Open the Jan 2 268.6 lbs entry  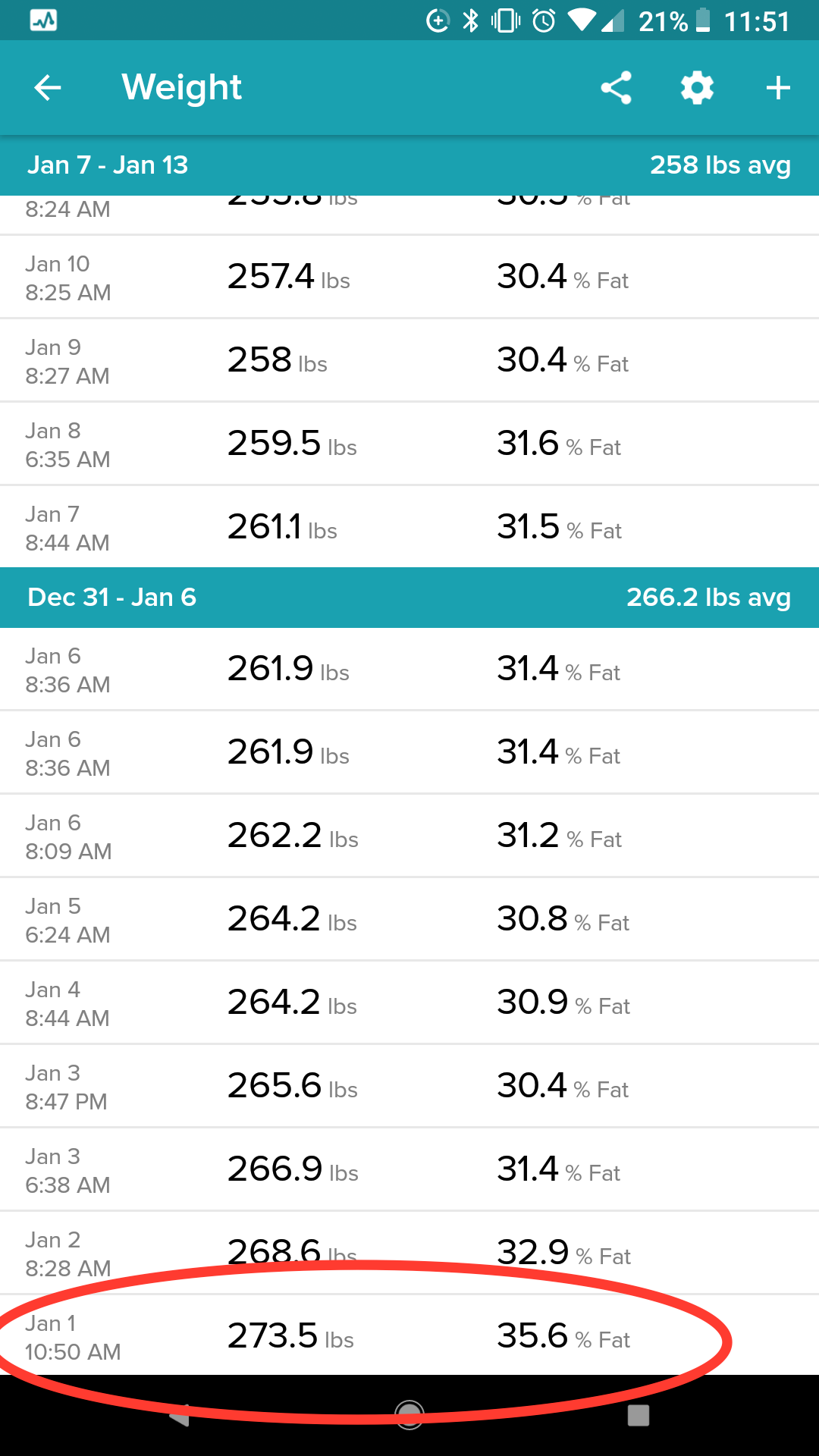[x=409, y=1254]
